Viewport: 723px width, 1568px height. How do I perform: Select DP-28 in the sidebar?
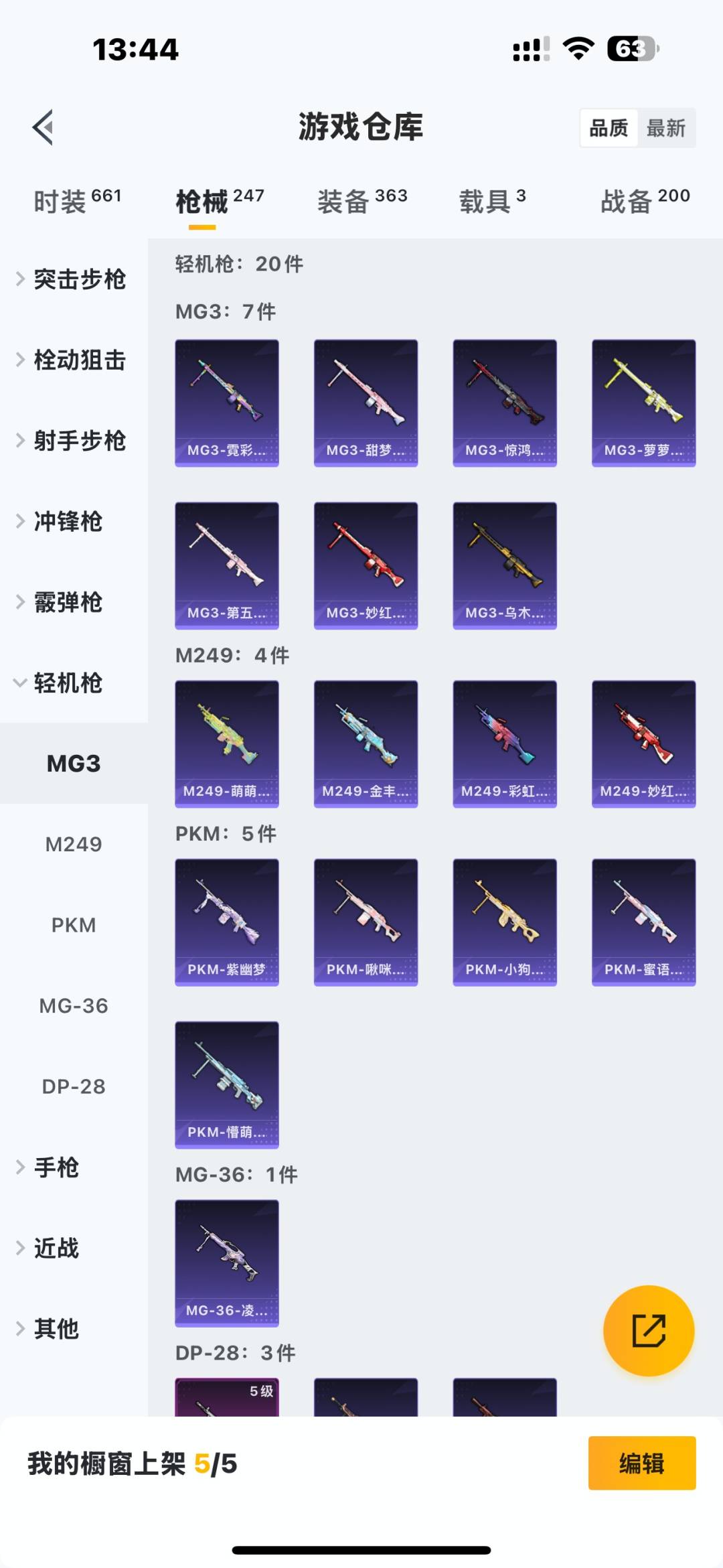(74, 1086)
